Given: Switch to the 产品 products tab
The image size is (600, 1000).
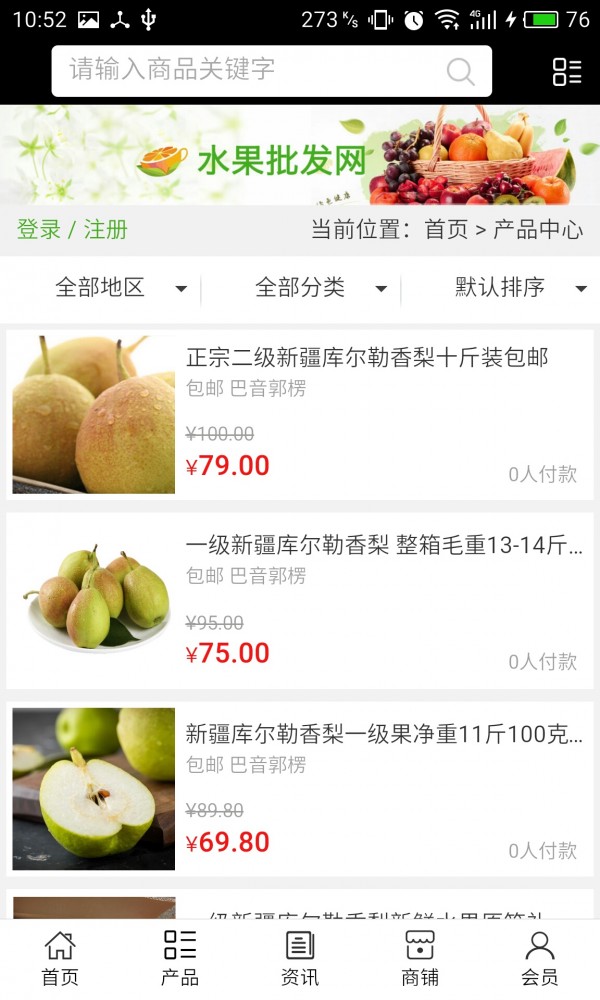Looking at the screenshot, I should coord(180,958).
